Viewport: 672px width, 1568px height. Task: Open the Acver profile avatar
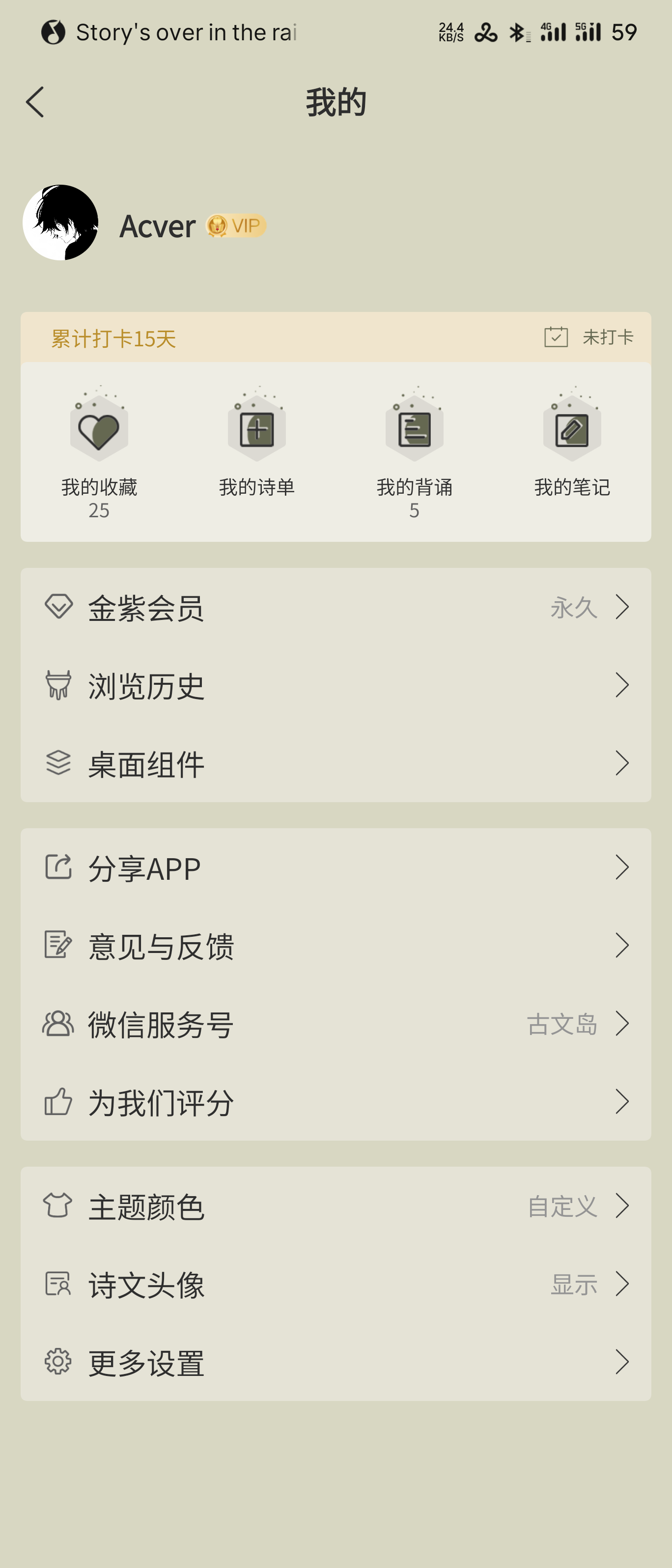pyautogui.click(x=61, y=223)
